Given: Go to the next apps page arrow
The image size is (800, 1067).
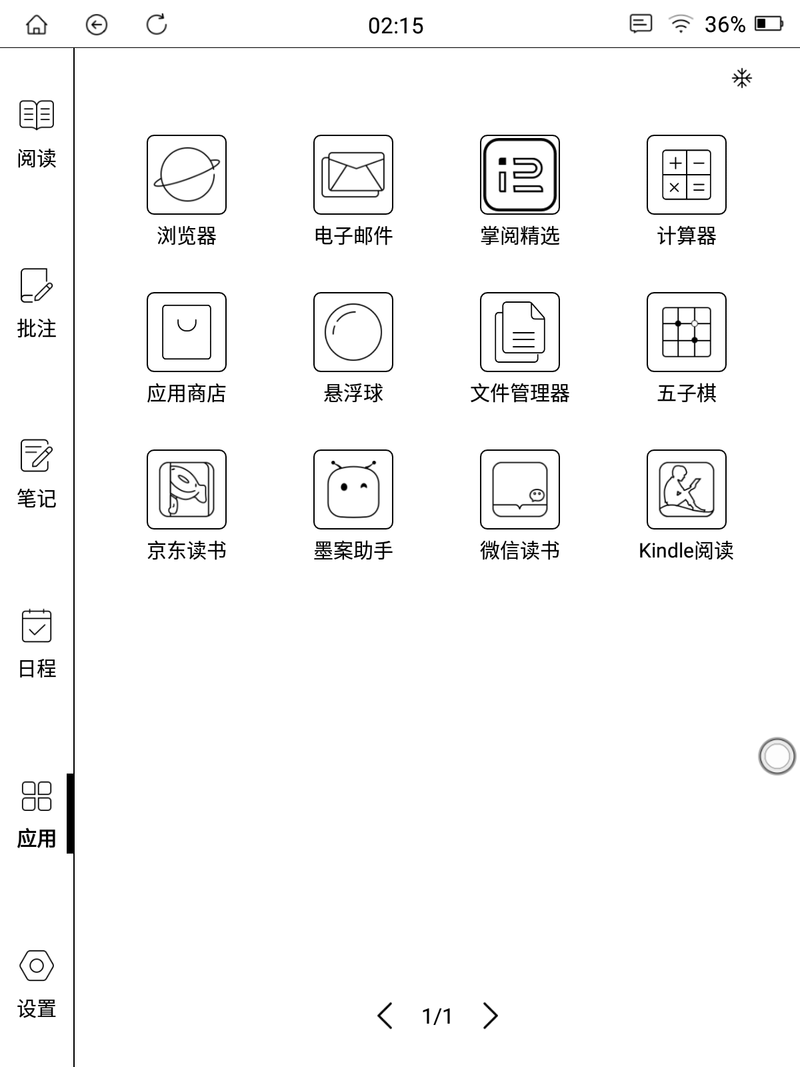Looking at the screenshot, I should point(490,1016).
